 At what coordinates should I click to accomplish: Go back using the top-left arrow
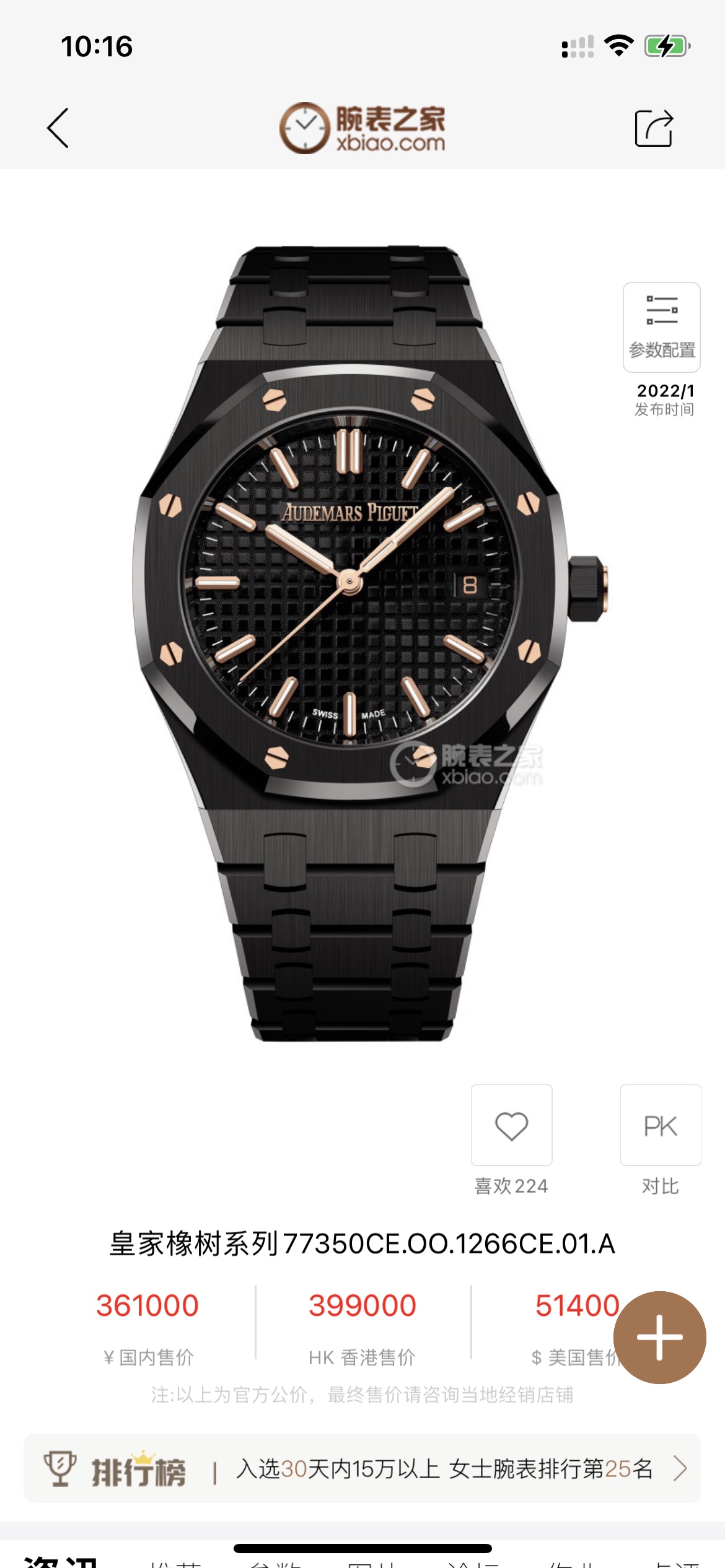coord(58,128)
